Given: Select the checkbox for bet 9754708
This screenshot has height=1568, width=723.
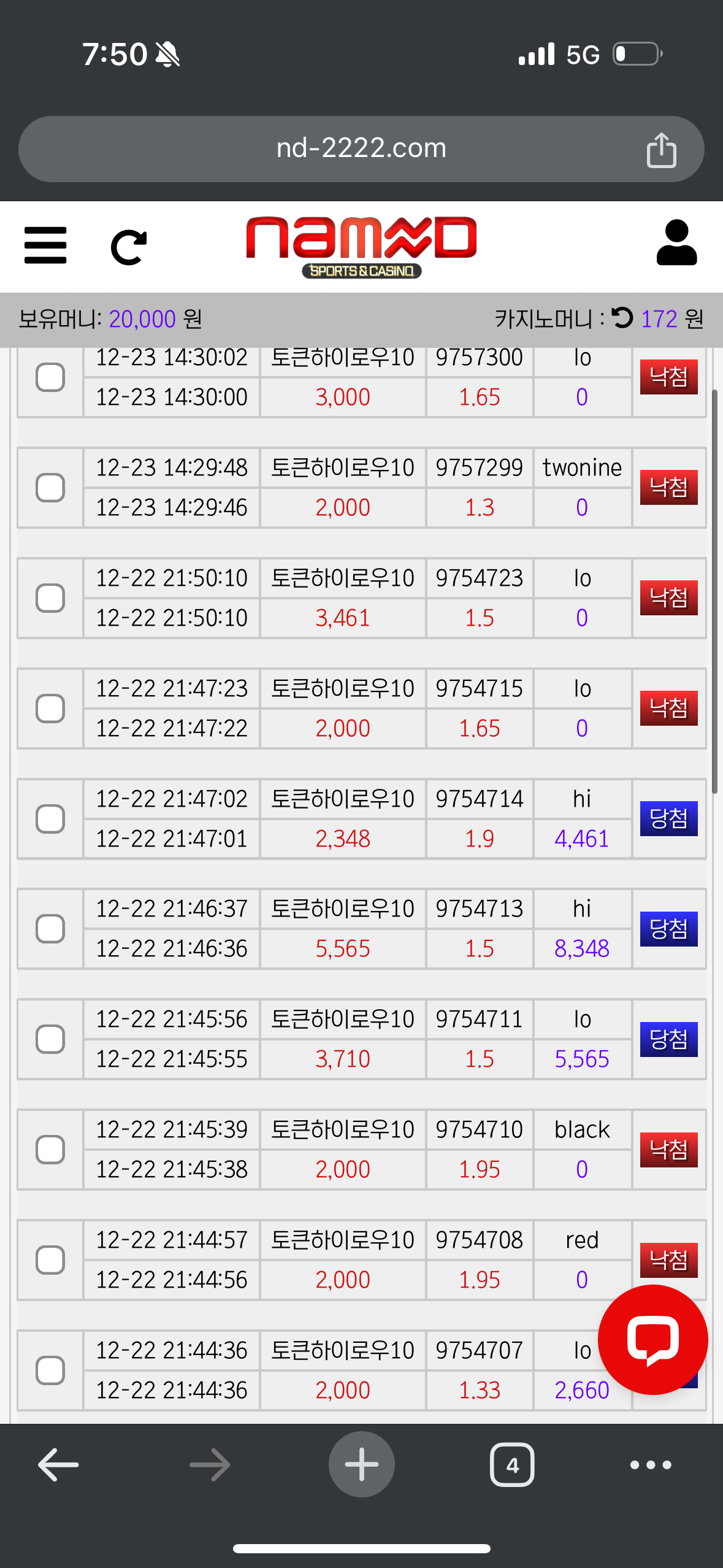Looking at the screenshot, I should coord(50,1260).
